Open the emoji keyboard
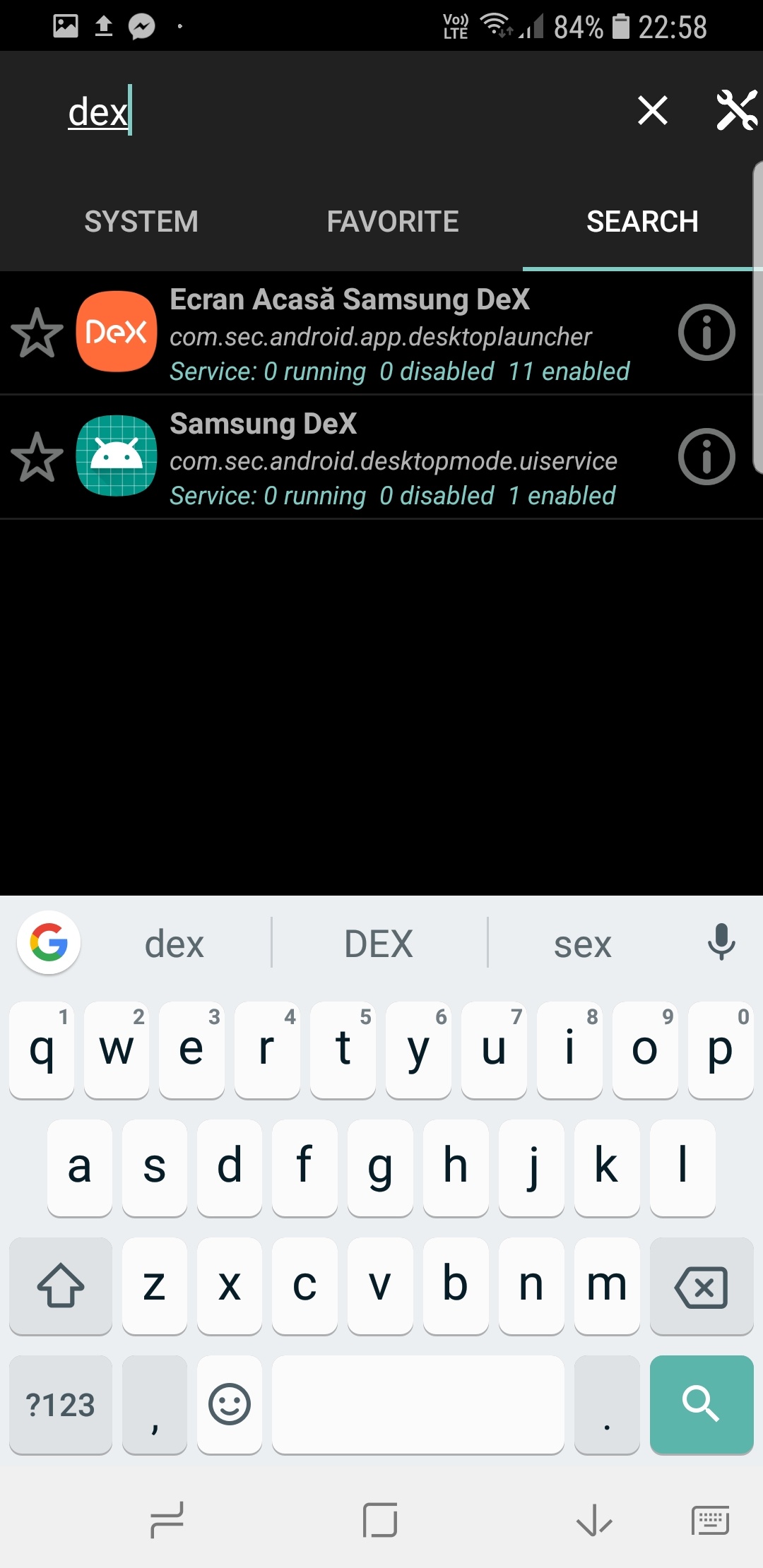This screenshot has width=763, height=1568. 230,1404
